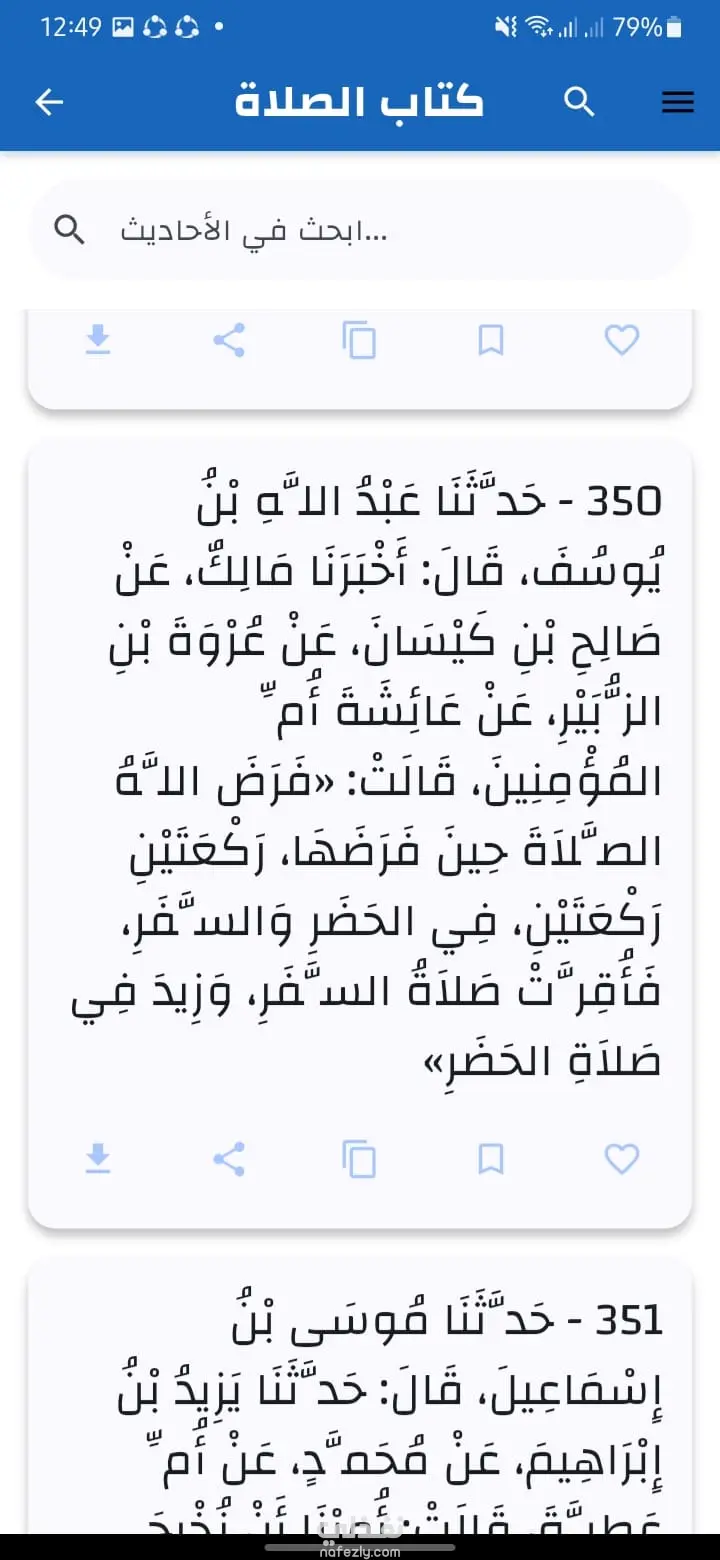The height and width of the screenshot is (1560, 720).
Task: Bookmark hadith 350
Action: click(x=490, y=1159)
